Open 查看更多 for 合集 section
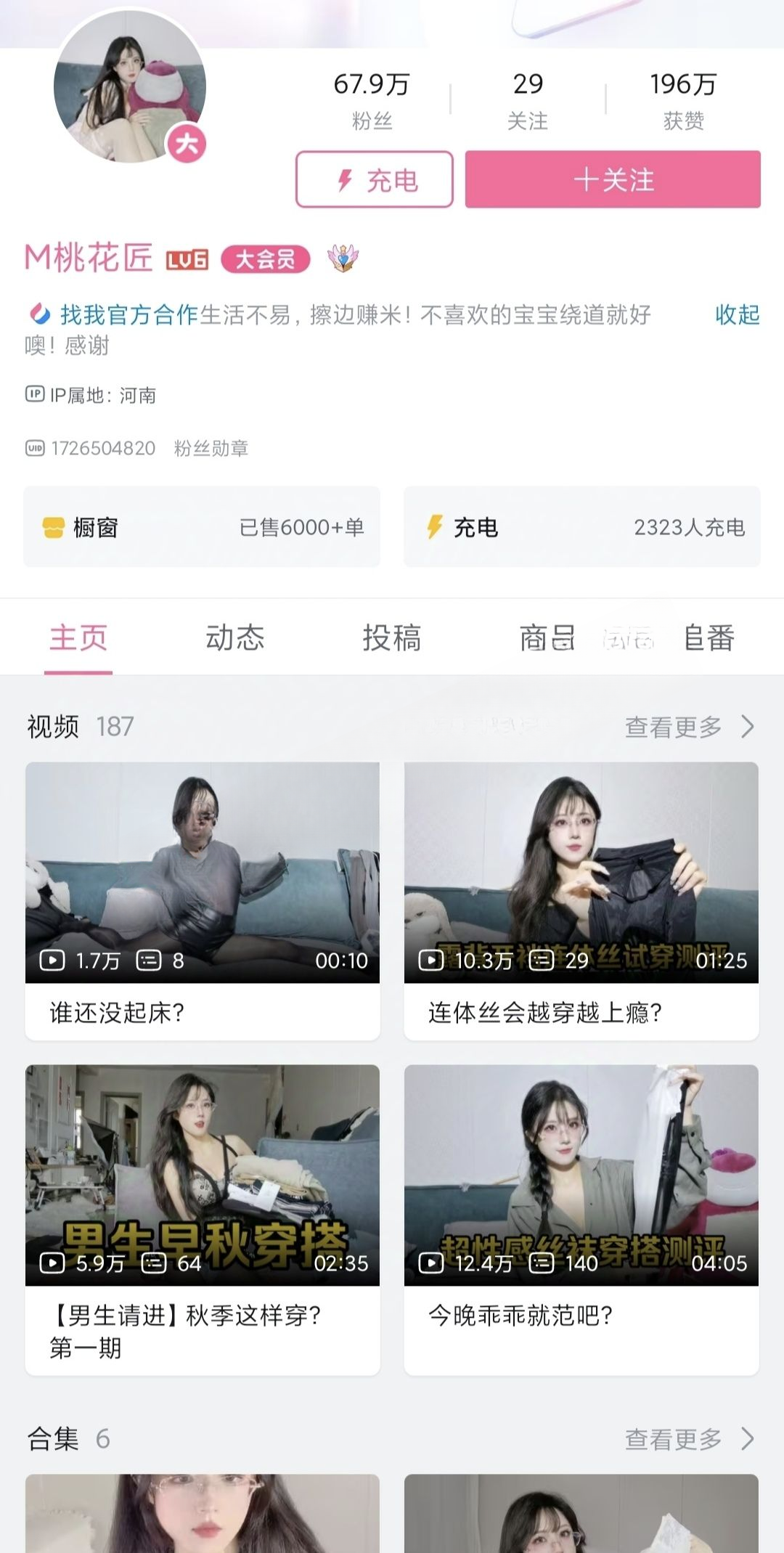 (688, 1438)
